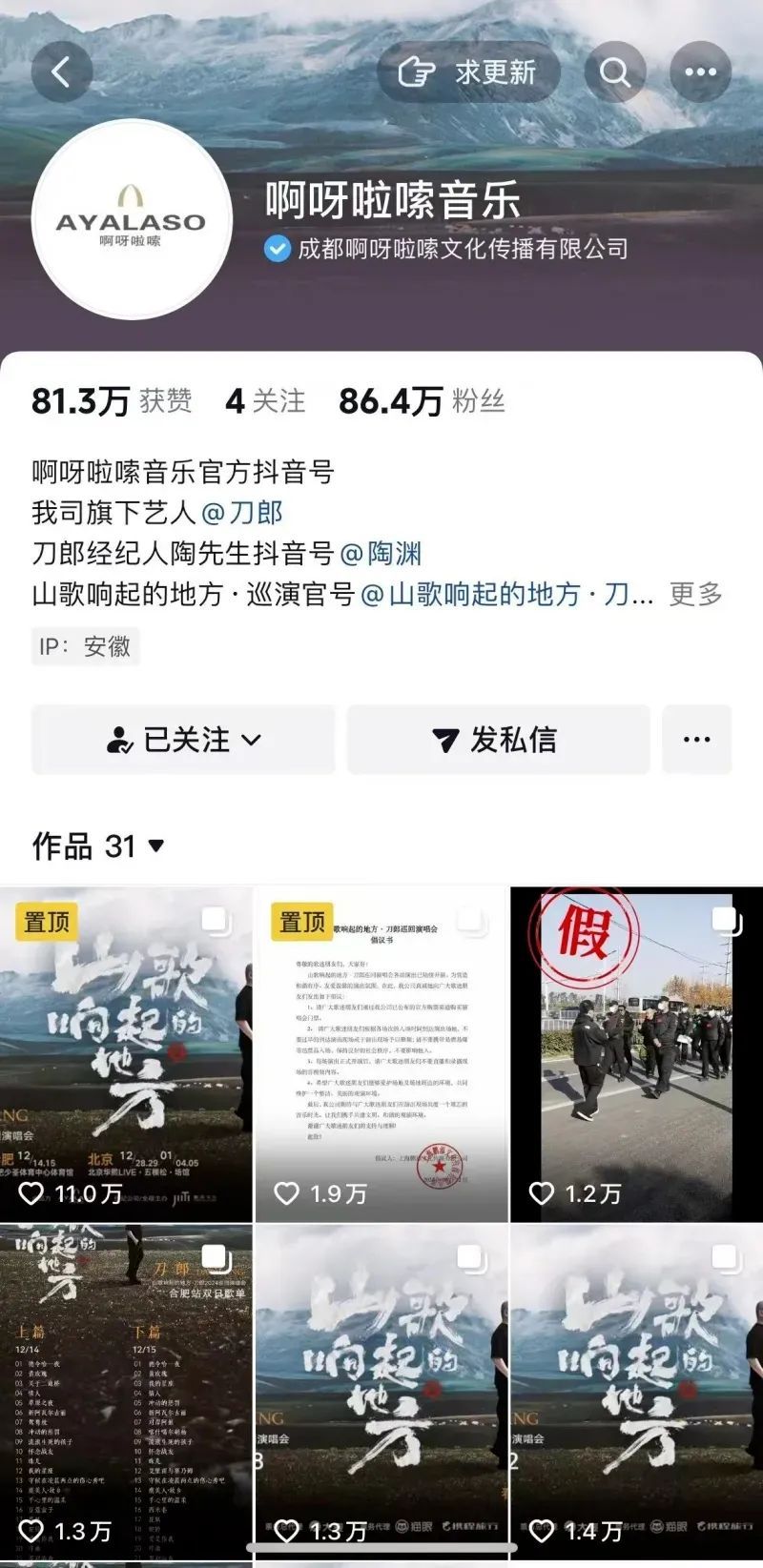View the IP：安徽 location label
The height and width of the screenshot is (1568, 763).
point(84,647)
